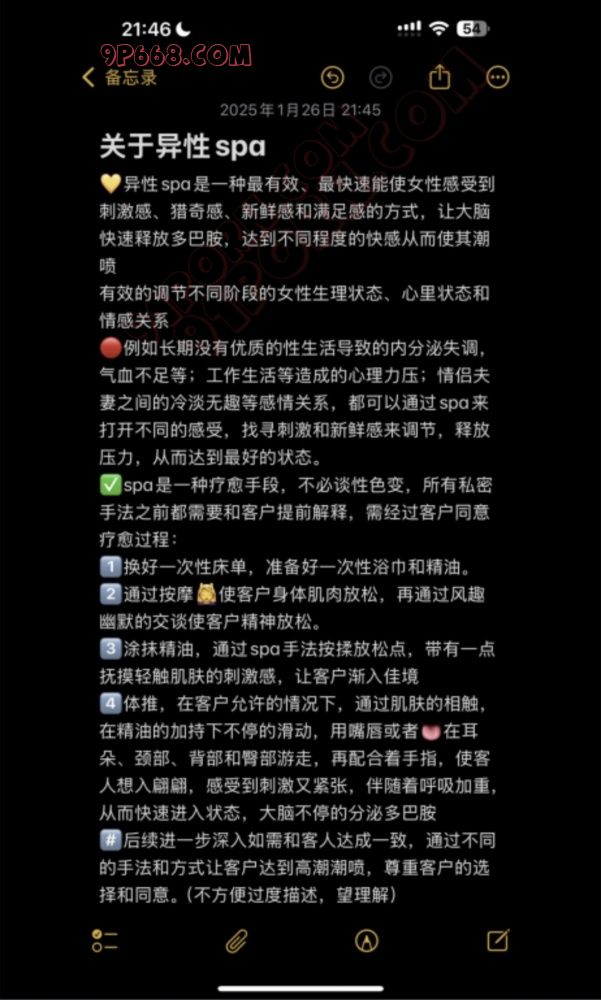Redo the last undone edit

pos(381,77)
